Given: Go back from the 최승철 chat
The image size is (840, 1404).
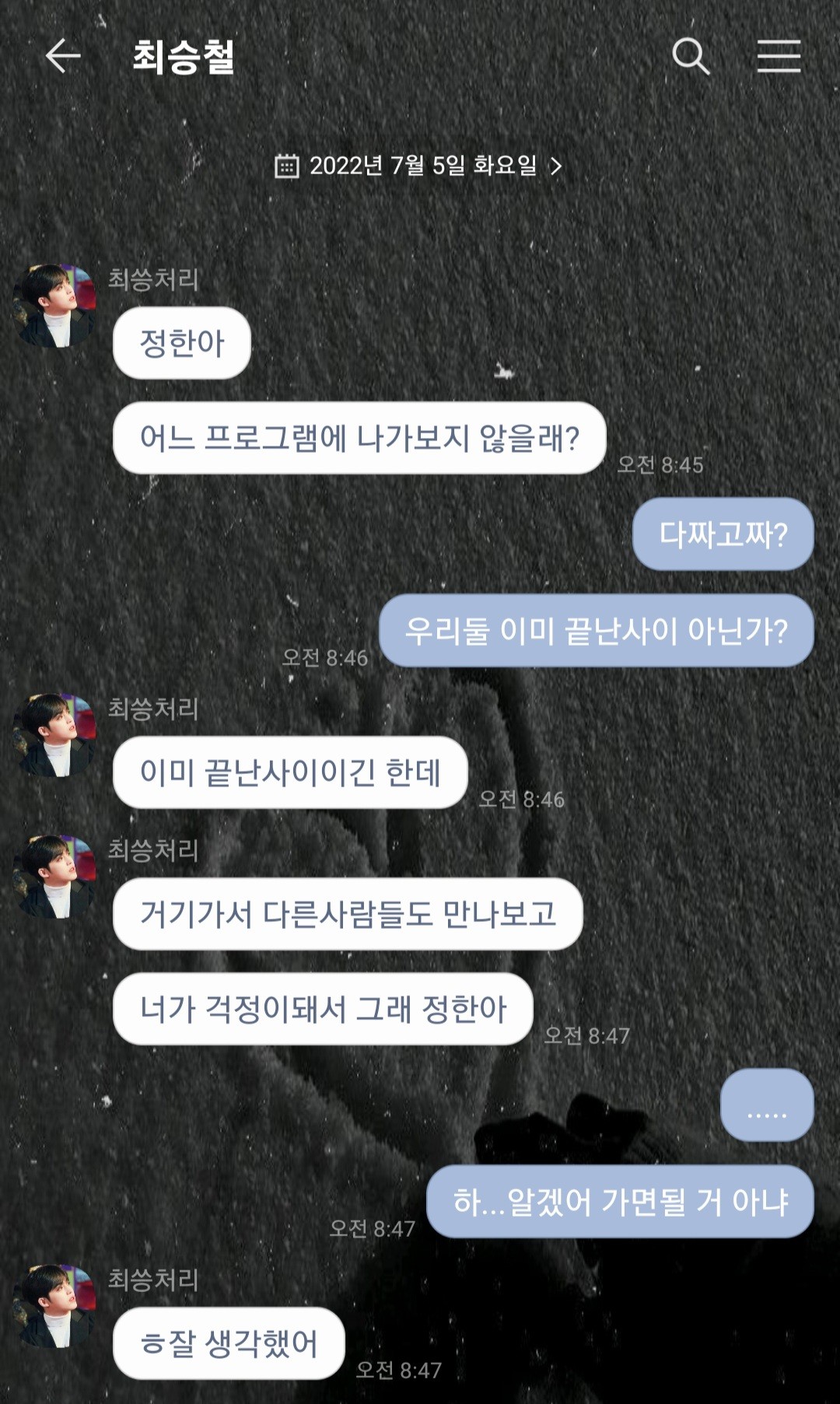Looking at the screenshot, I should point(63,56).
